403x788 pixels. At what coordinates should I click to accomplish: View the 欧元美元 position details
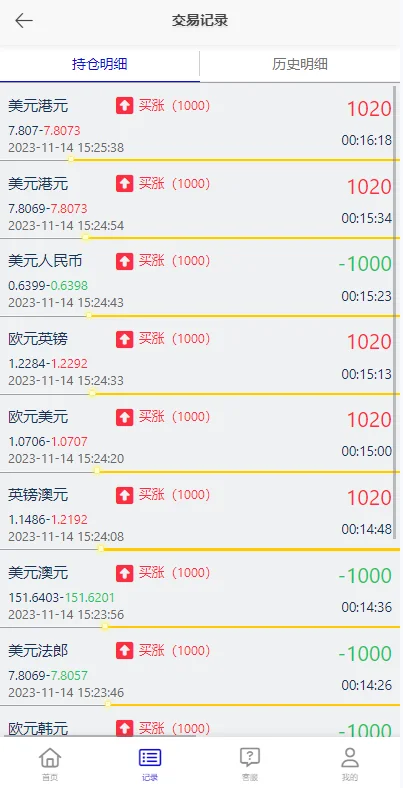(200, 434)
